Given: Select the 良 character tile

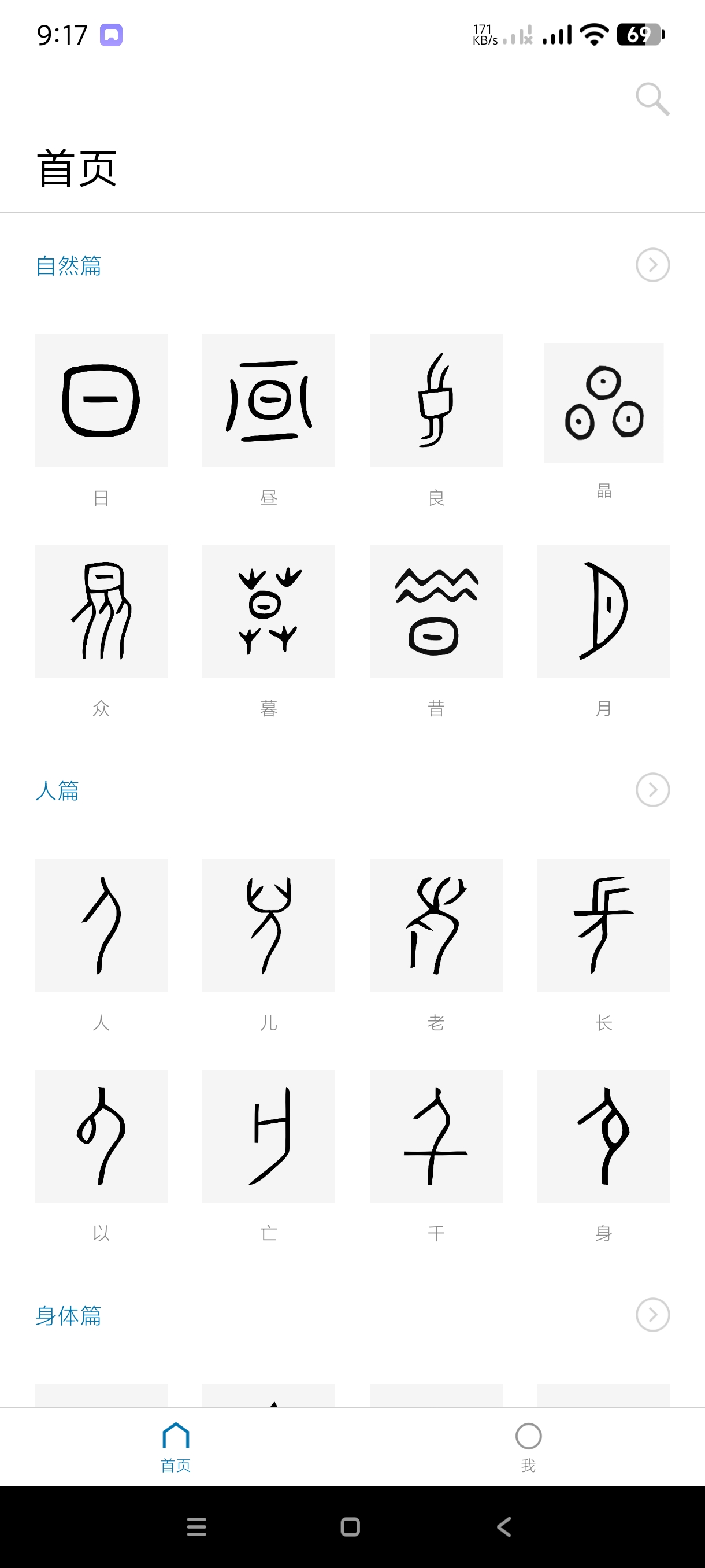Looking at the screenshot, I should click(x=436, y=401).
